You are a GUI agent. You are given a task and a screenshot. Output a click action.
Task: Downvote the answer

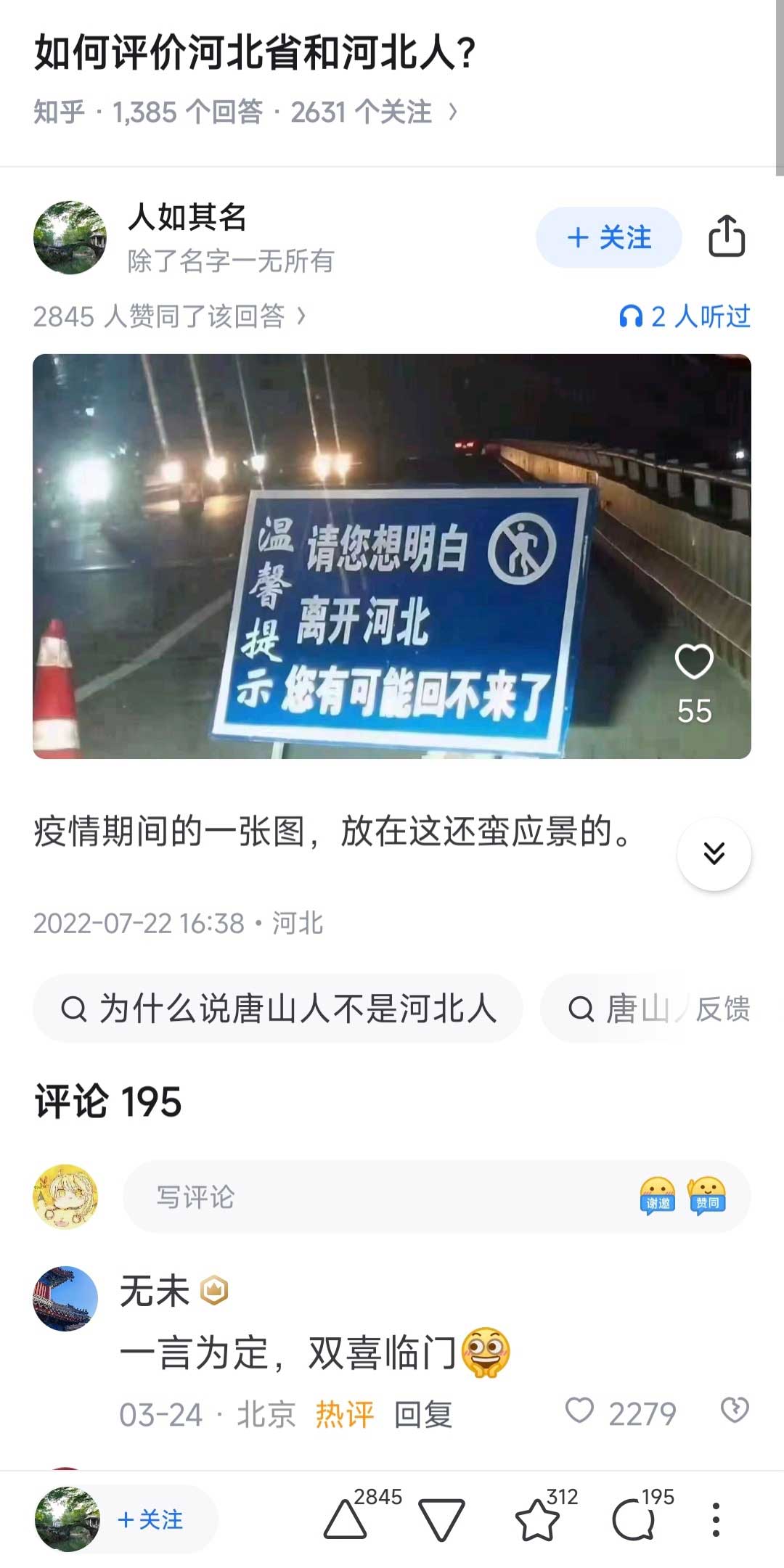441,1519
